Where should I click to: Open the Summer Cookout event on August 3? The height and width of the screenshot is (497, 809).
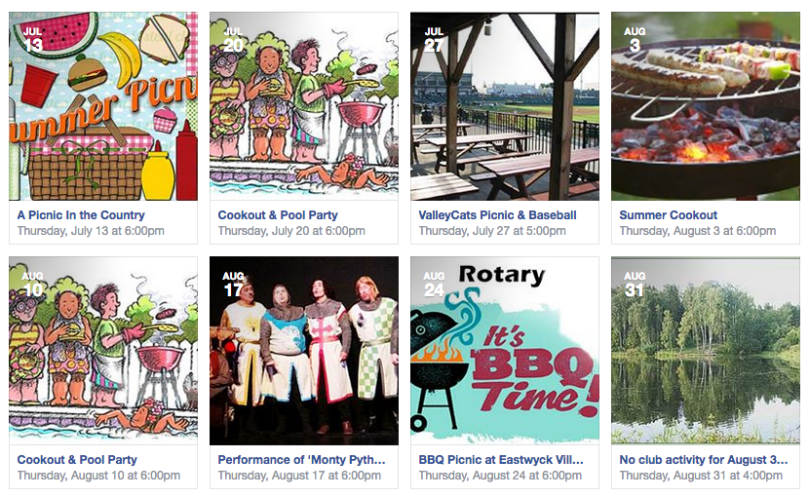point(668,215)
